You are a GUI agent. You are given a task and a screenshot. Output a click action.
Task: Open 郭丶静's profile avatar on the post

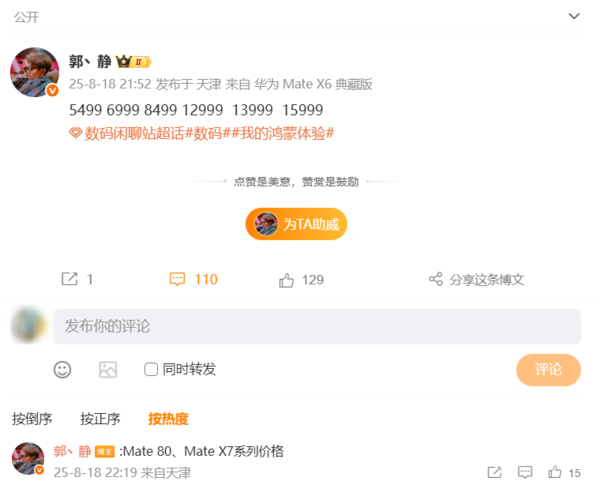click(34, 71)
